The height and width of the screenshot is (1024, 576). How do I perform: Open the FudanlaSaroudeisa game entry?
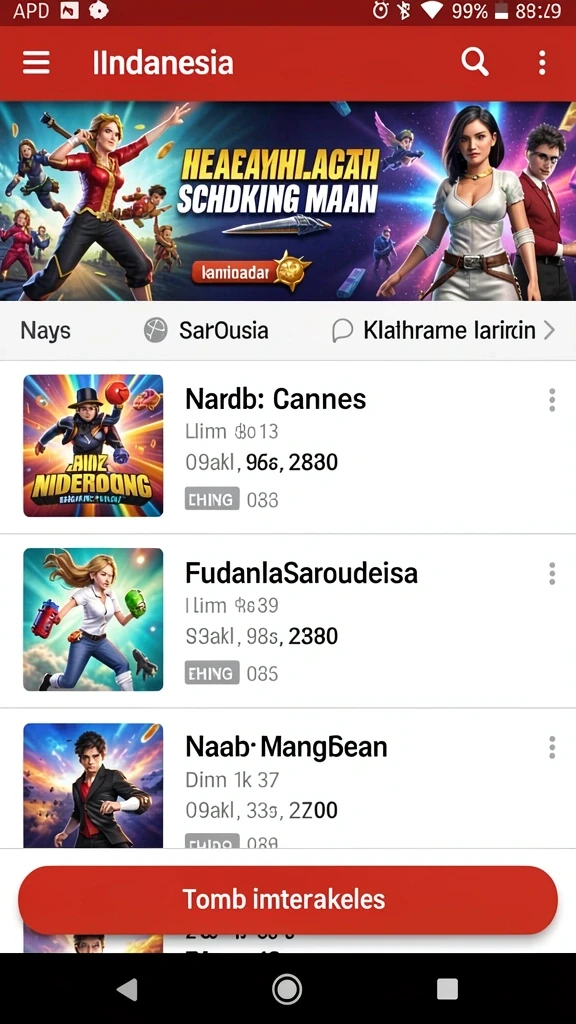pos(288,620)
